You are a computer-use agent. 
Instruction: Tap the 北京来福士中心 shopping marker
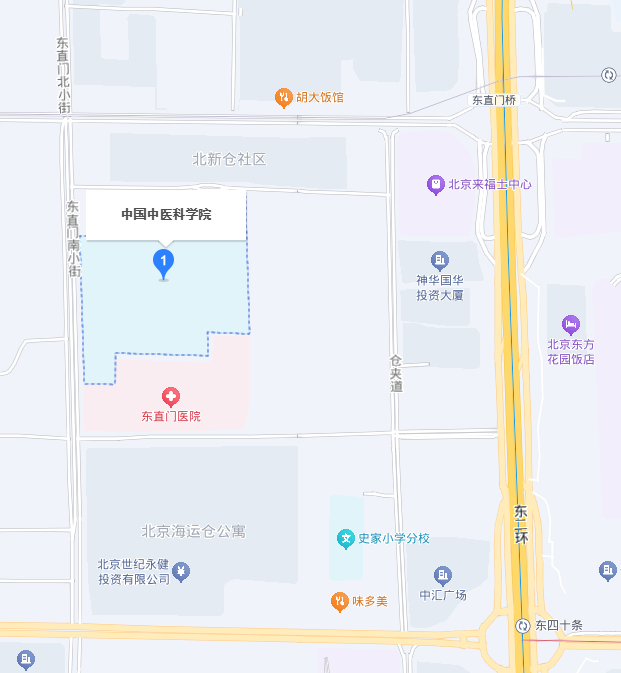click(435, 184)
